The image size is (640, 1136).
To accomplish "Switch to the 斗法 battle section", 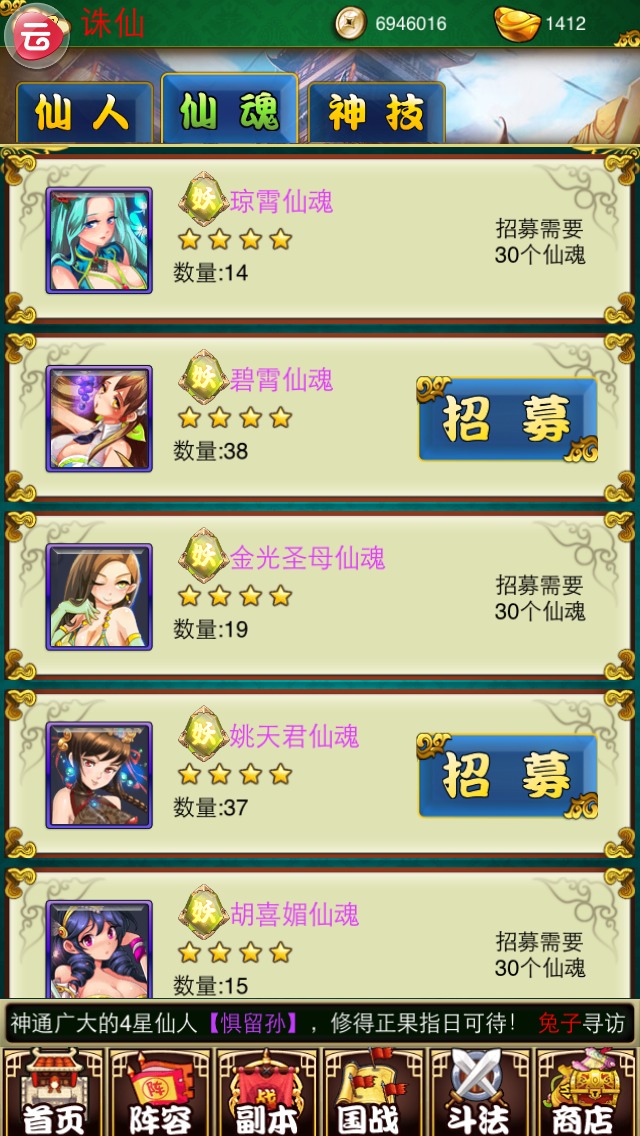I will click(x=480, y=1091).
